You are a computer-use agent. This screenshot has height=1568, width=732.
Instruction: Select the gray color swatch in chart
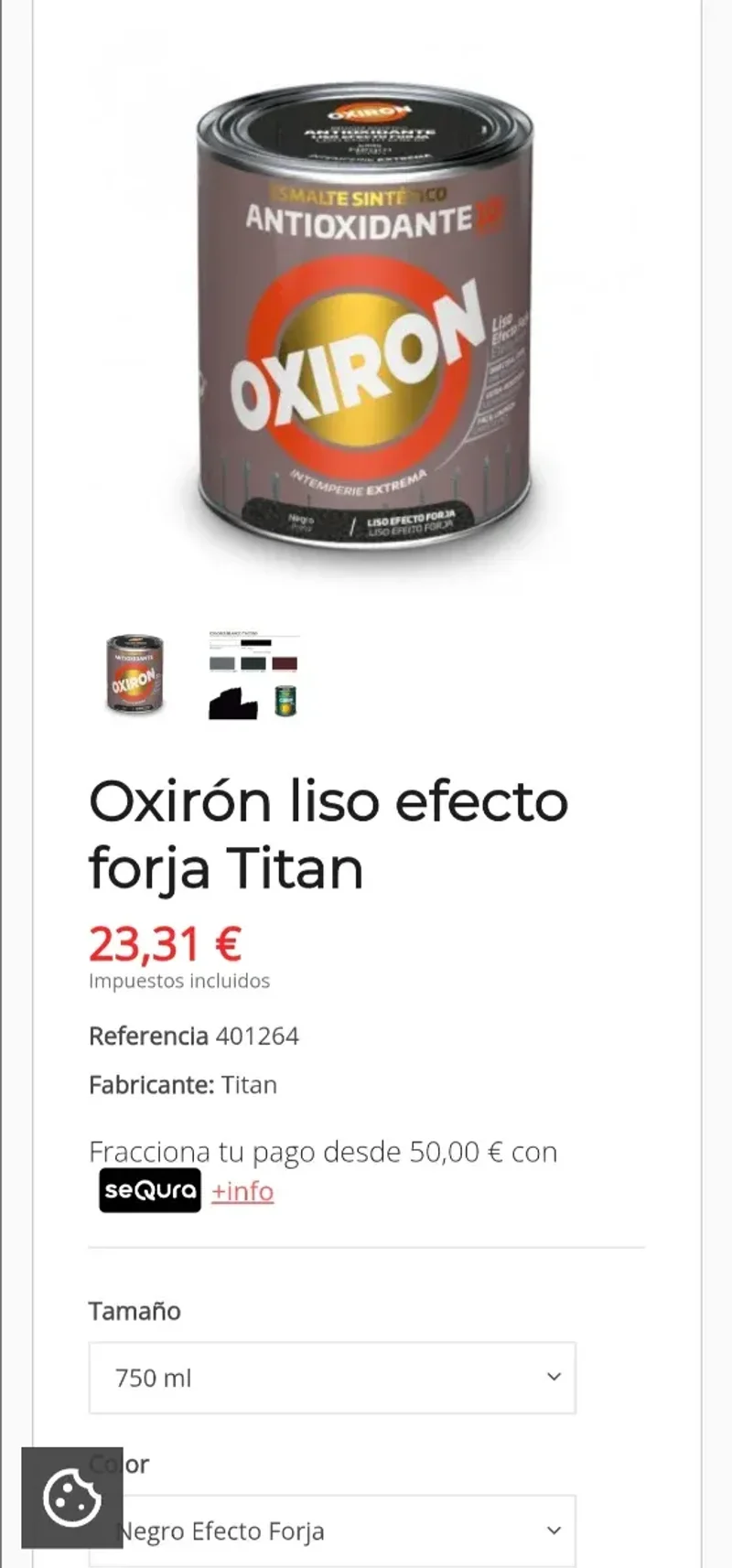coord(221,663)
